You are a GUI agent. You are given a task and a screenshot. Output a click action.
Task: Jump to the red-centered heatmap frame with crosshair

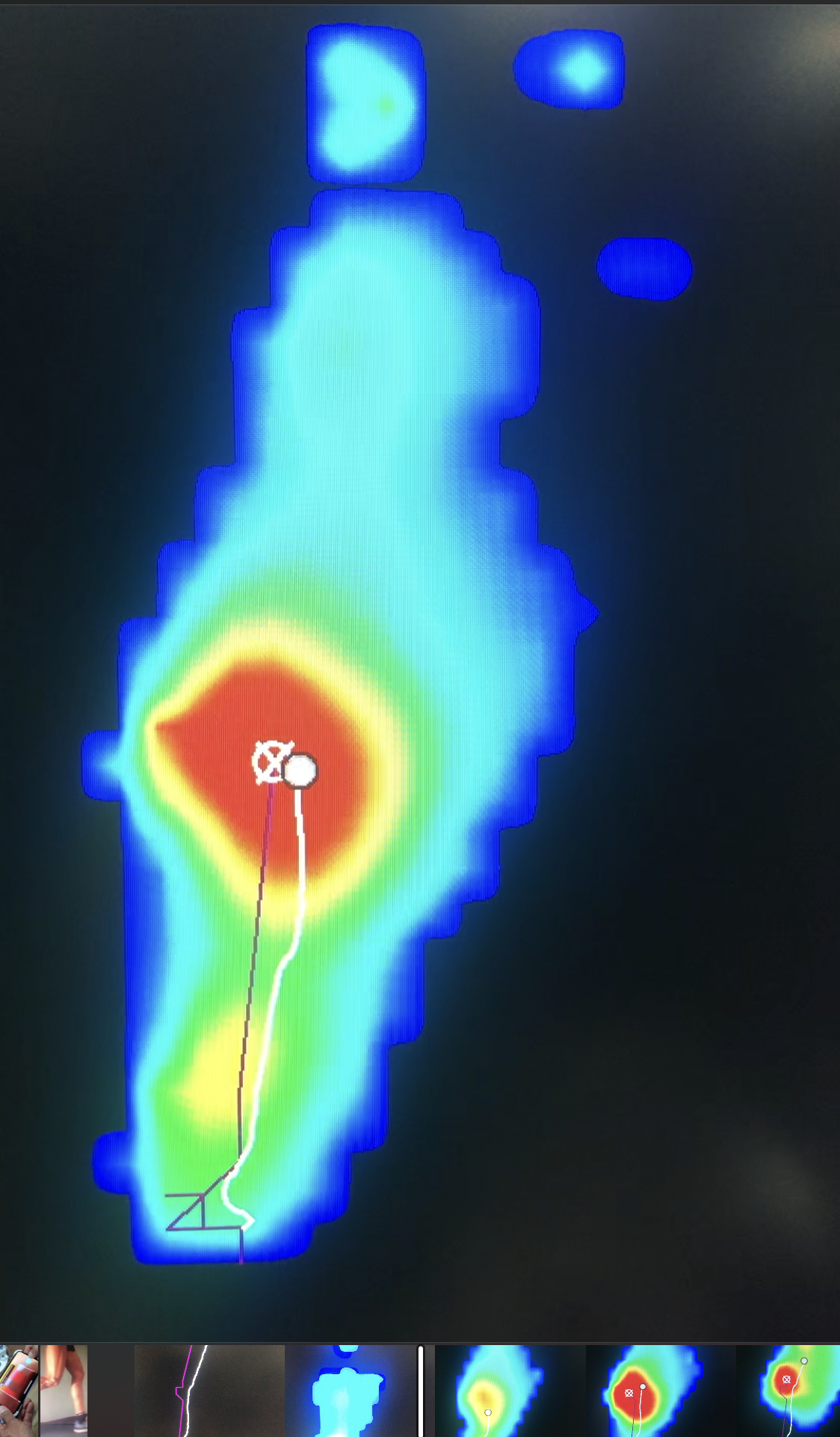click(661, 1391)
